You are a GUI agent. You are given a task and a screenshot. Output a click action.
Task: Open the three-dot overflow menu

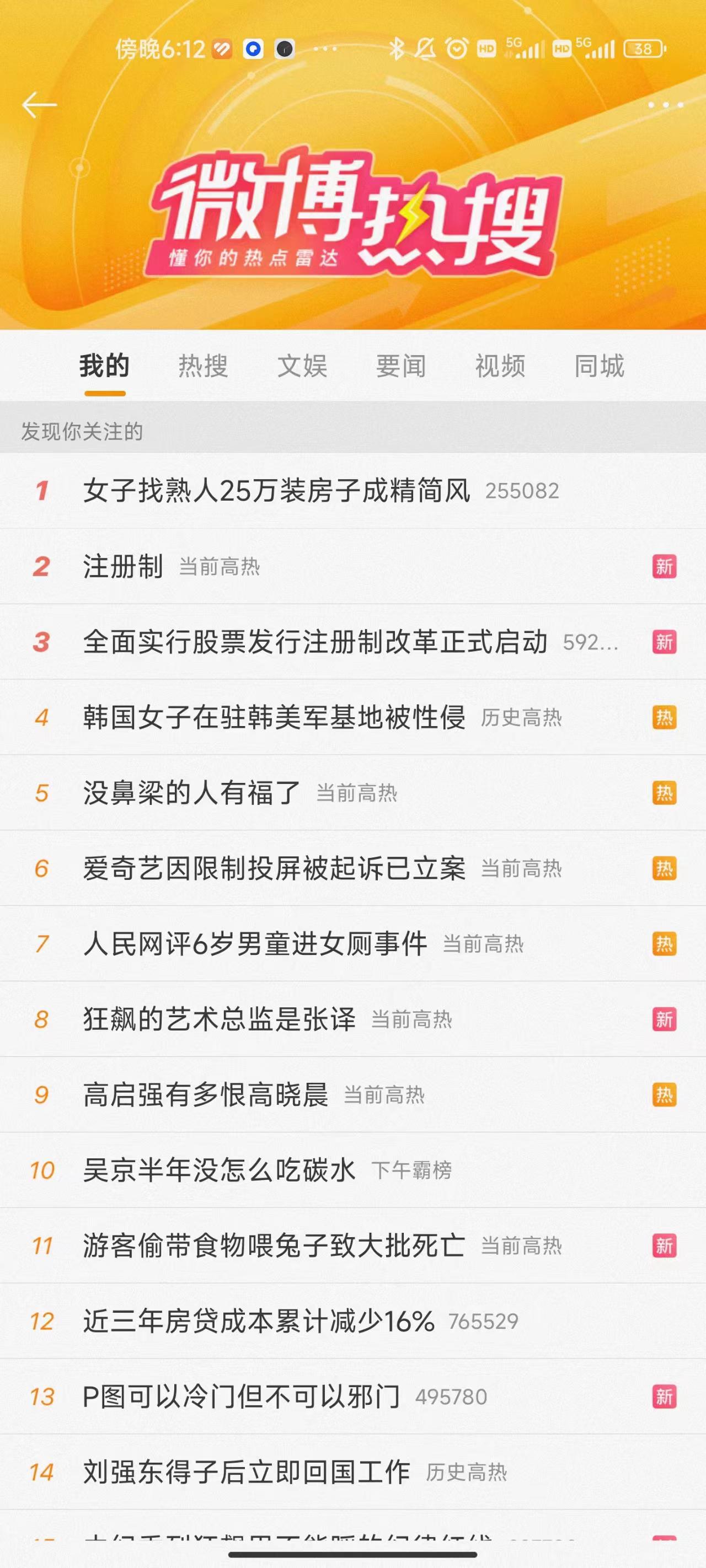(x=660, y=105)
